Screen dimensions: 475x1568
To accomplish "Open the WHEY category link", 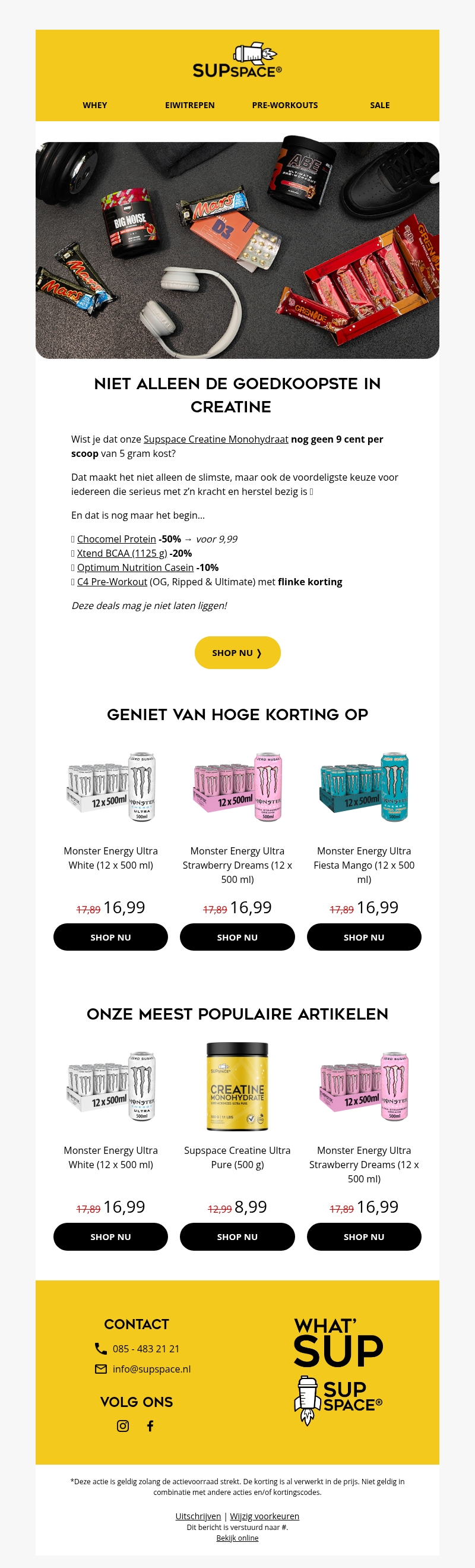I will tap(95, 105).
